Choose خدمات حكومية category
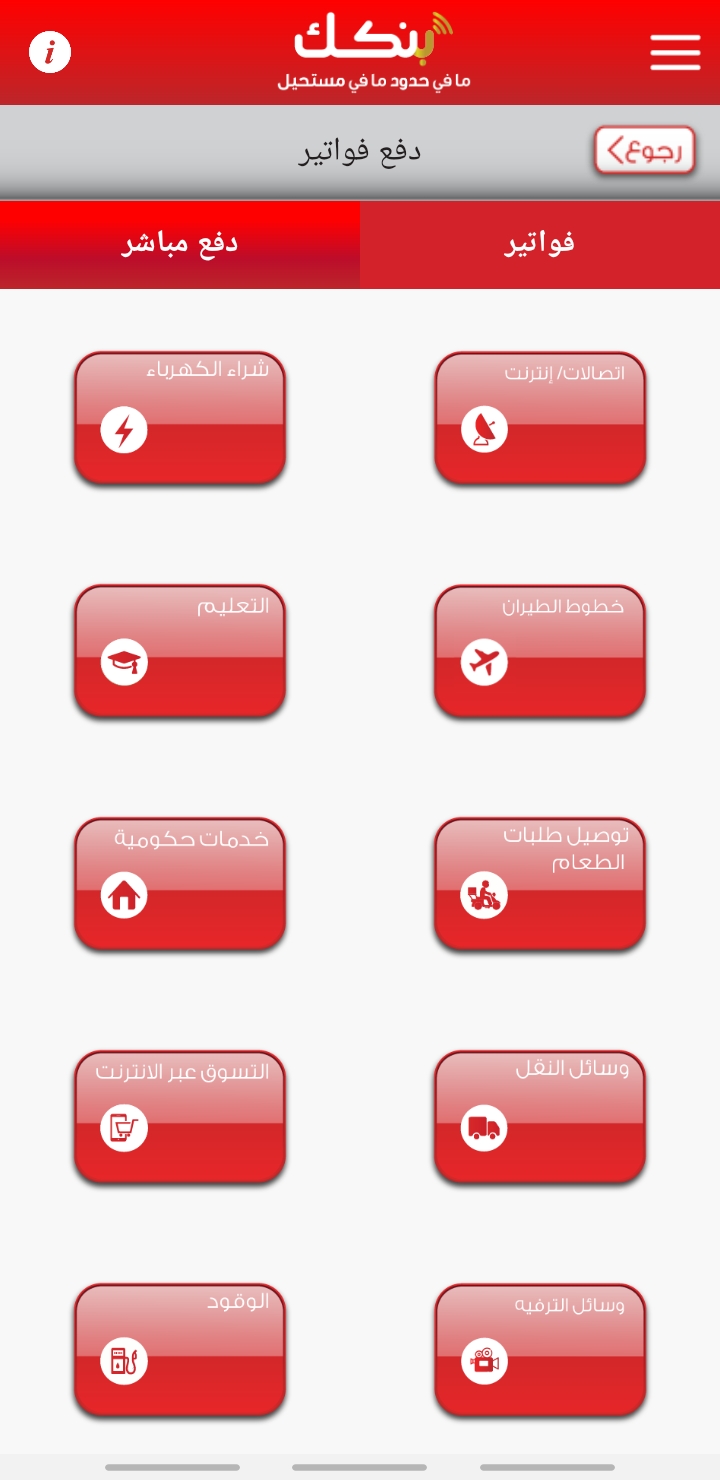720x1480 pixels. point(180,884)
